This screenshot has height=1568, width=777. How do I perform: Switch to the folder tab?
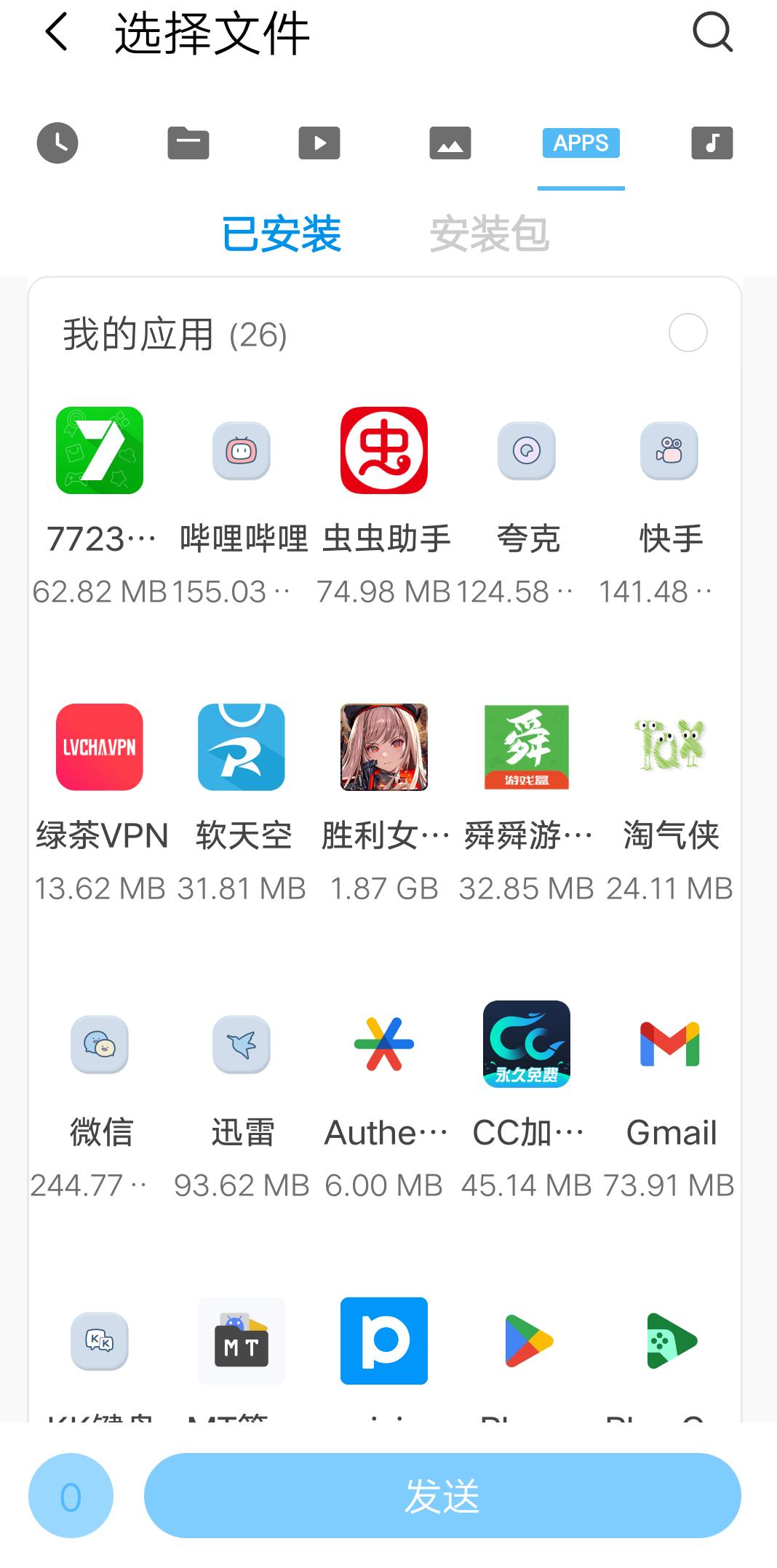coord(188,143)
